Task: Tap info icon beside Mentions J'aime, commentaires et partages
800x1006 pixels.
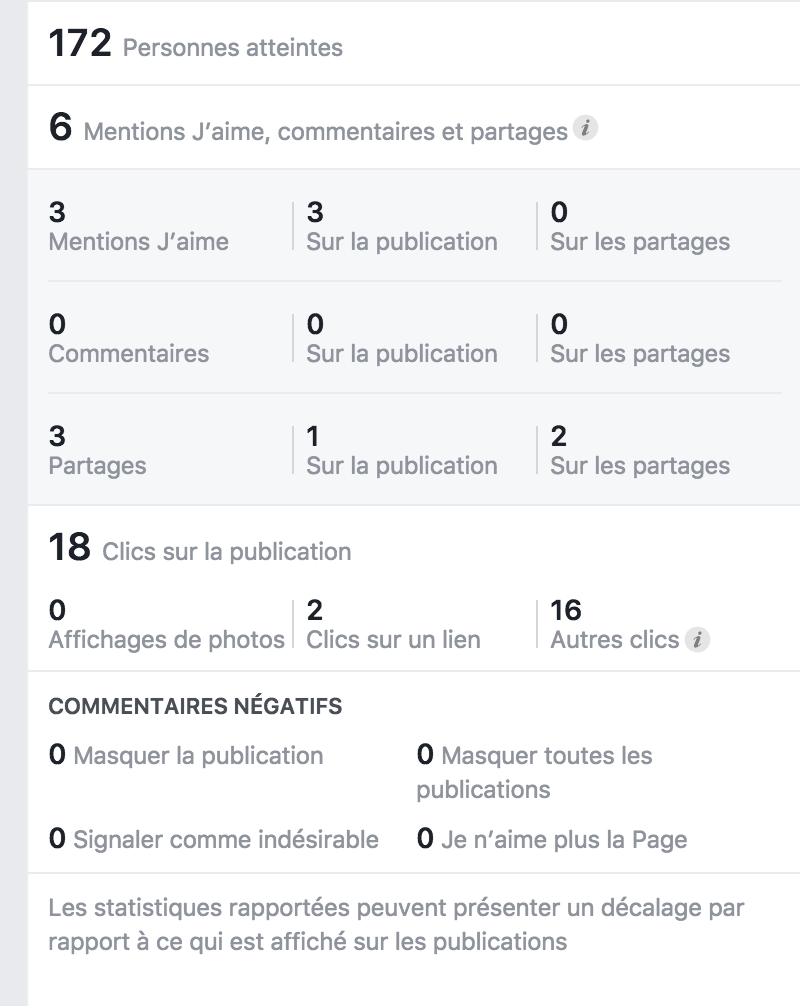Action: click(586, 129)
